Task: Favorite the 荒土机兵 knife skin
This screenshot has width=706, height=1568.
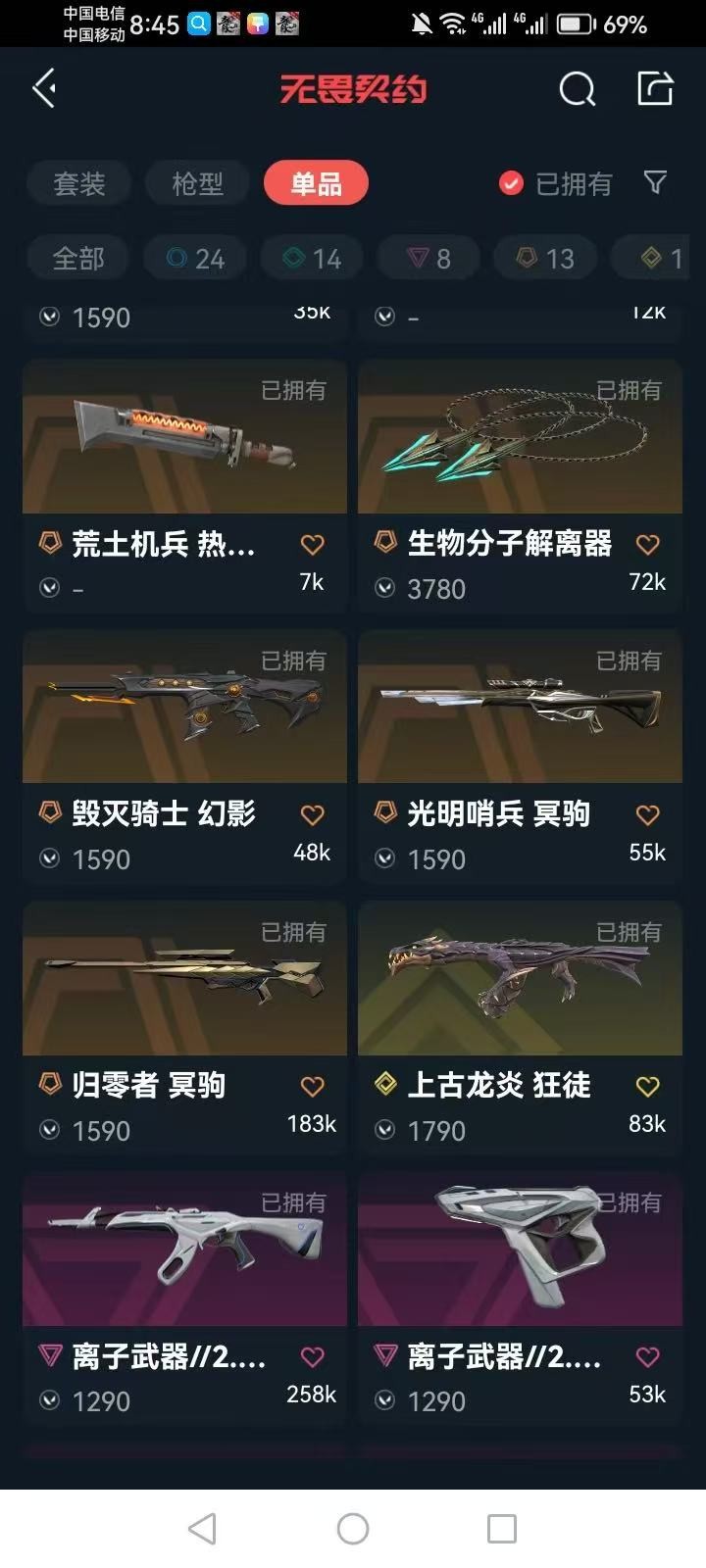Action: pos(312,545)
